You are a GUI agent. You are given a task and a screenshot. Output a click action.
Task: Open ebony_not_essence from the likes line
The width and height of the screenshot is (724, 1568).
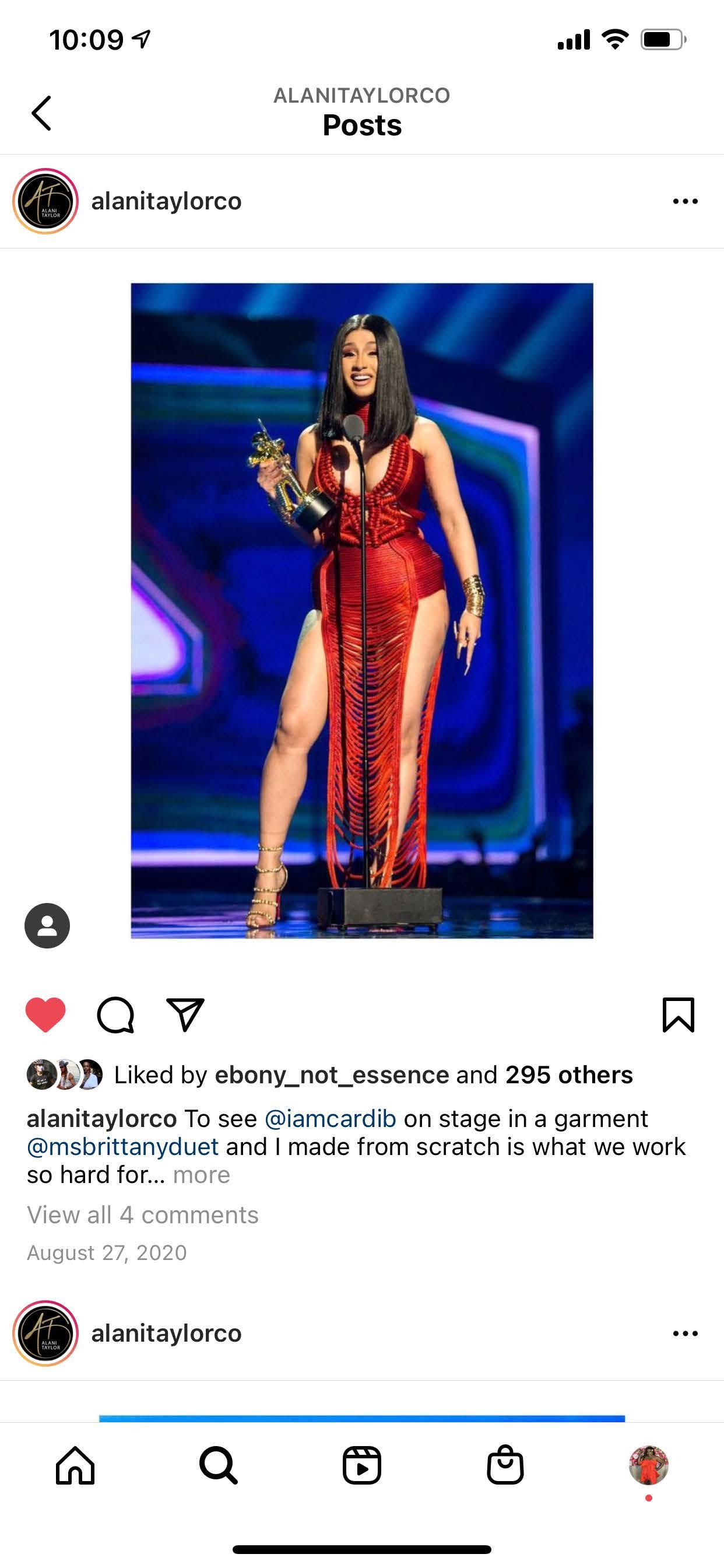click(x=332, y=1075)
